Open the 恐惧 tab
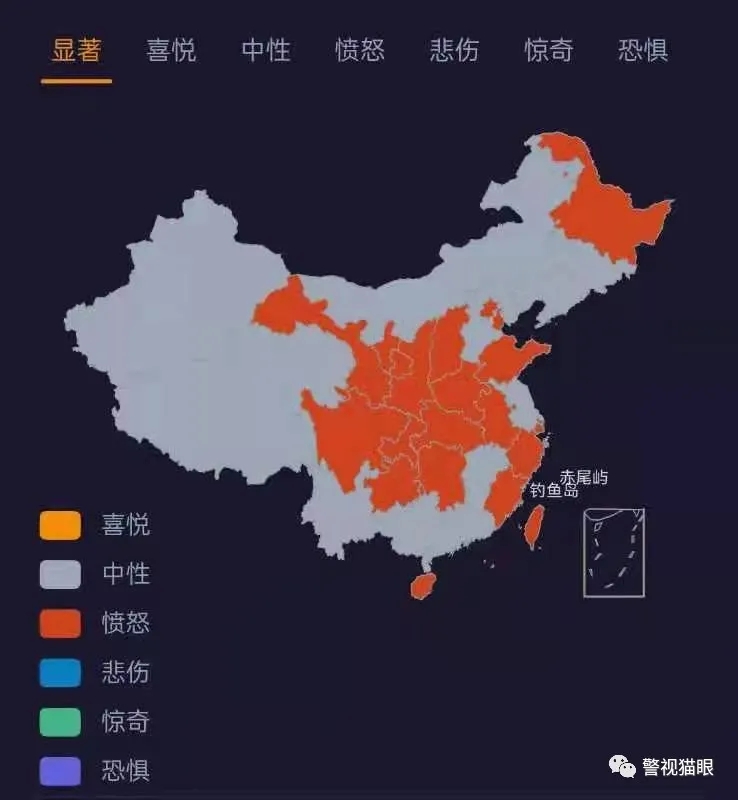Viewport: 738px width, 800px height. coord(643,50)
